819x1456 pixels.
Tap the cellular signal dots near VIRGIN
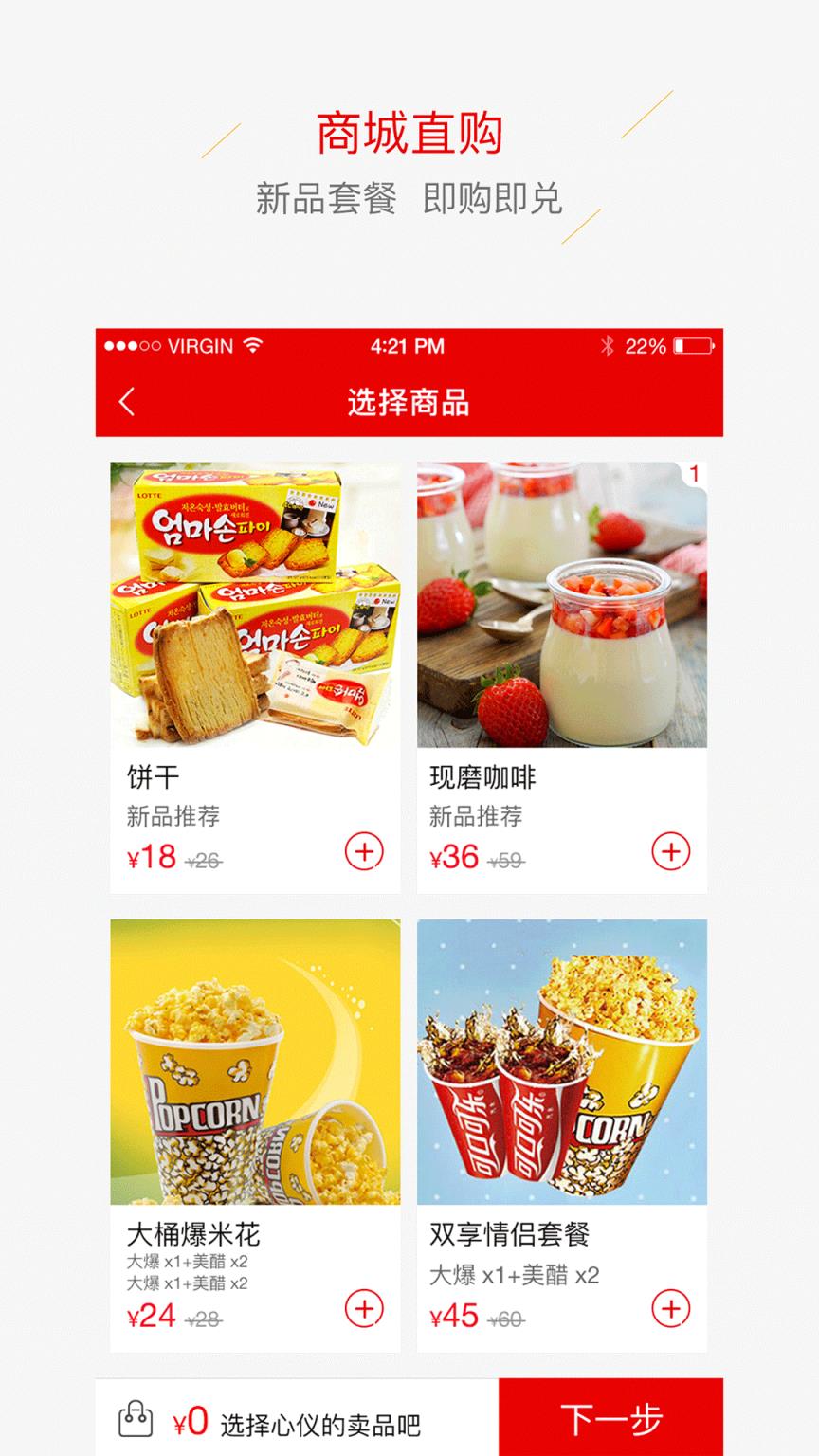coord(131,347)
